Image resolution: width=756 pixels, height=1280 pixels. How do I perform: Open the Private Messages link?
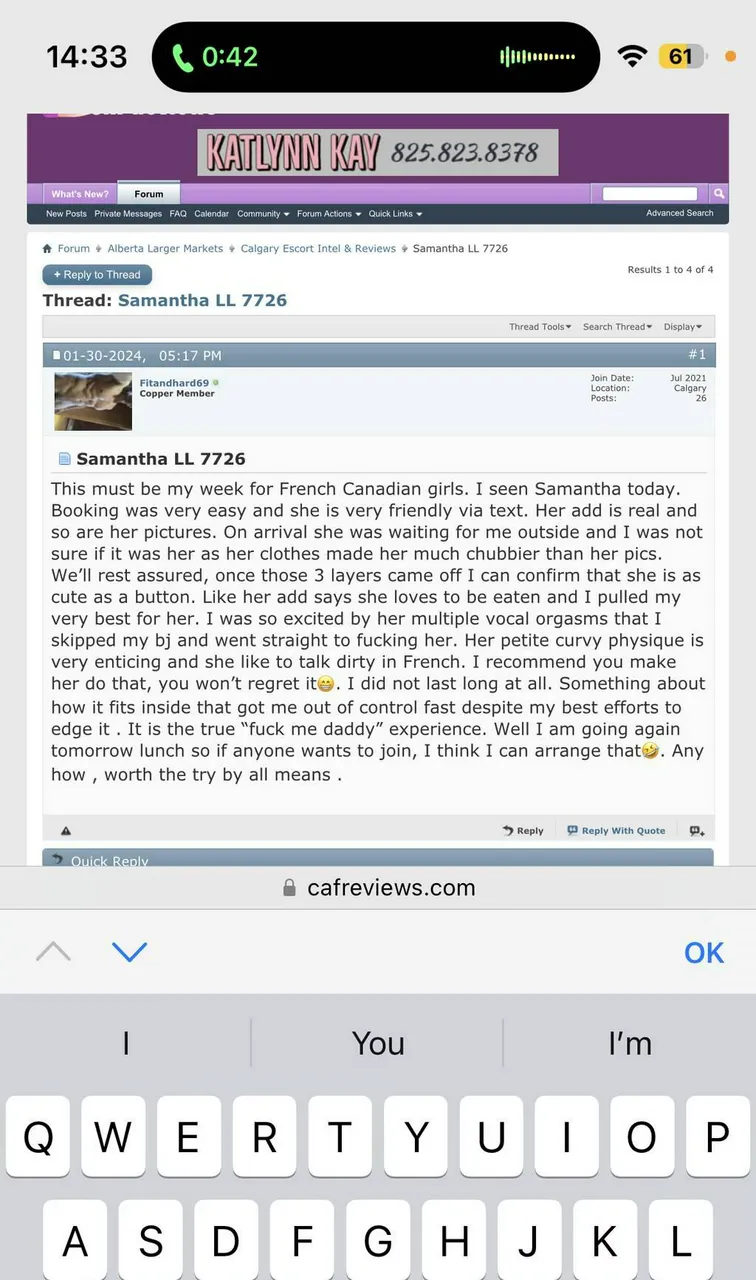tap(128, 214)
